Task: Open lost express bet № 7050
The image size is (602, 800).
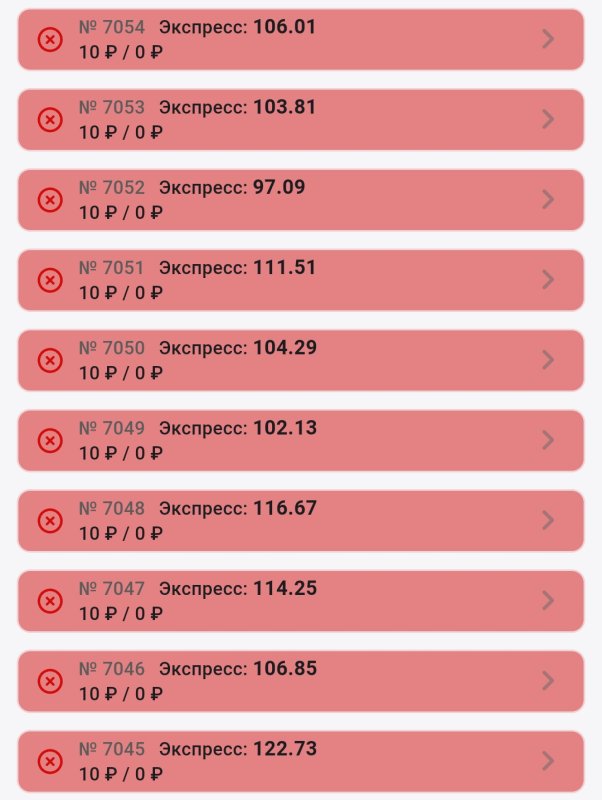Action: 300,360
